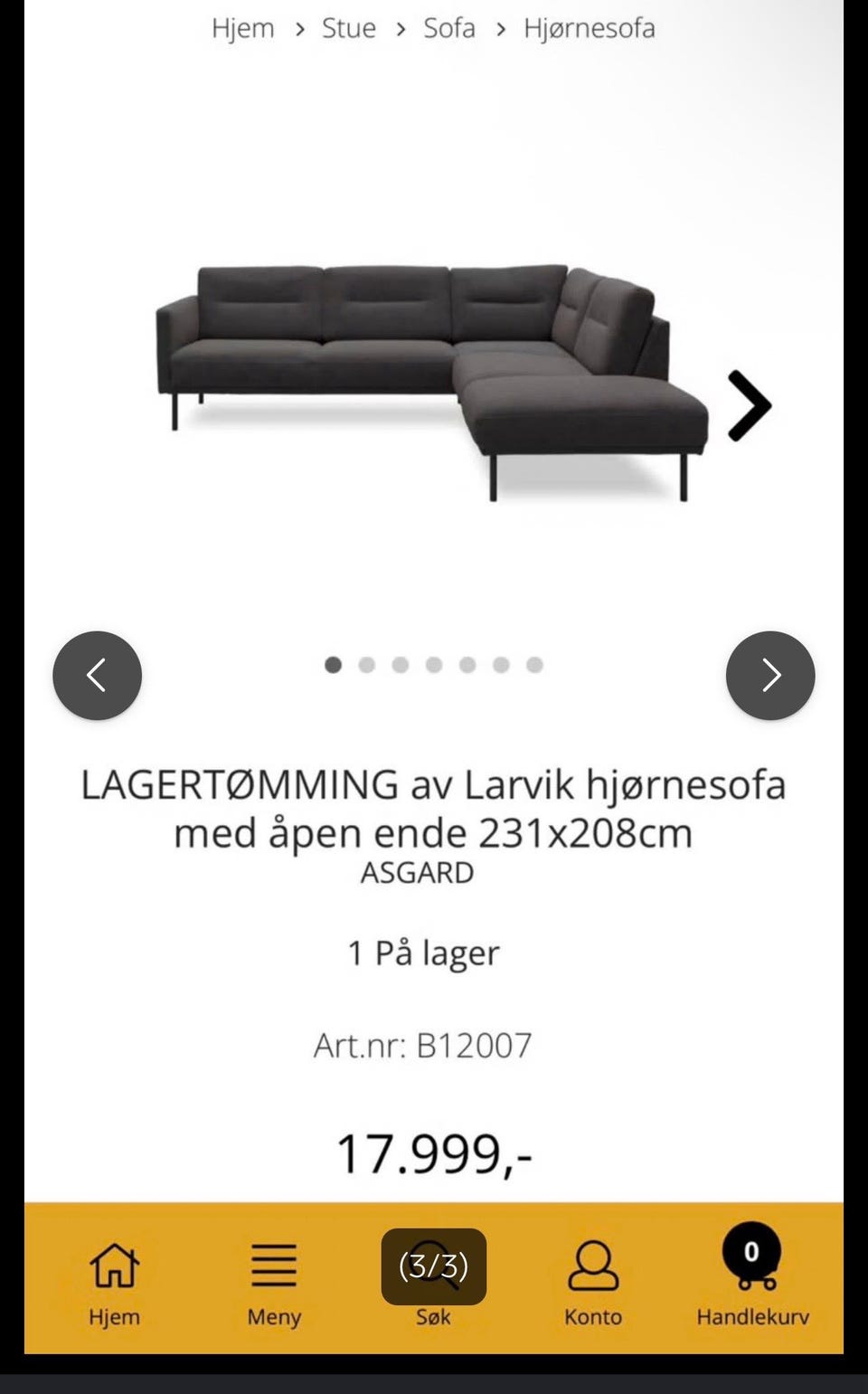
Task: Advance to the next gallery image
Action: [x=770, y=675]
